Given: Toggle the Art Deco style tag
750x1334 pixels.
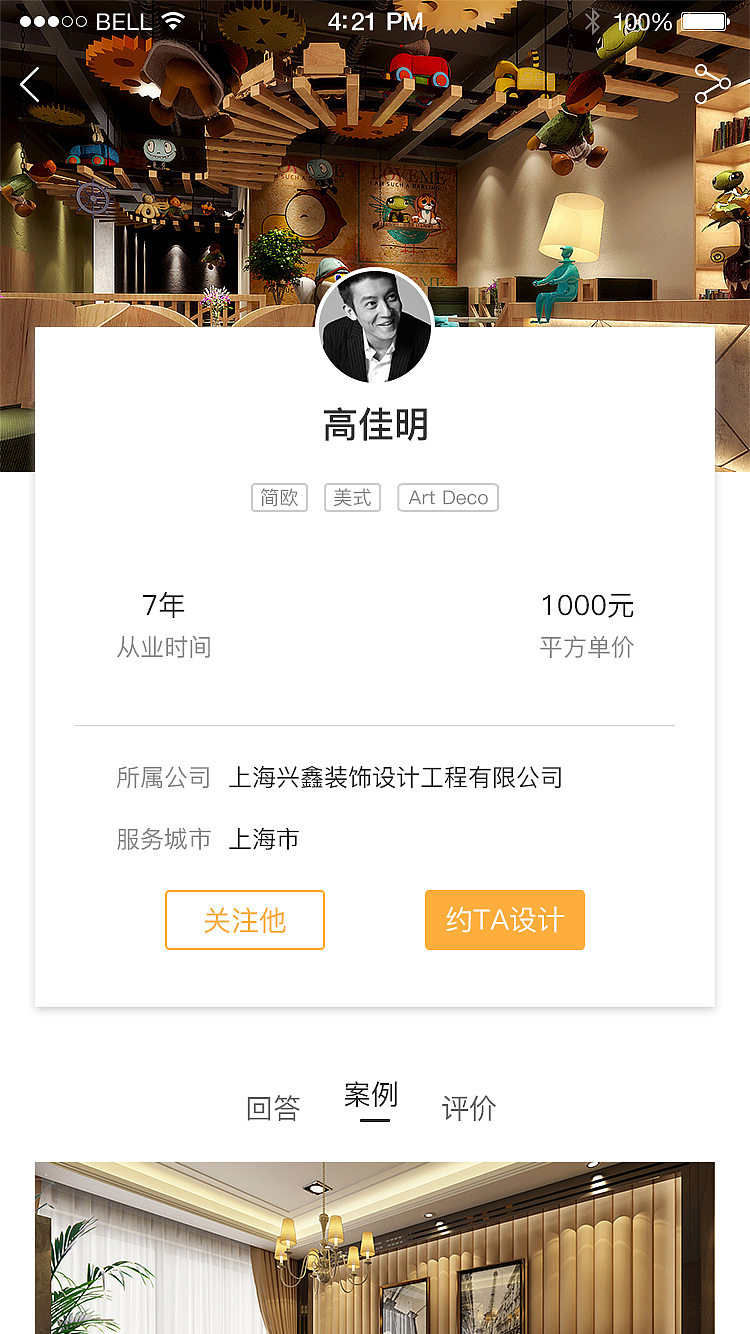Looking at the screenshot, I should tap(447, 497).
